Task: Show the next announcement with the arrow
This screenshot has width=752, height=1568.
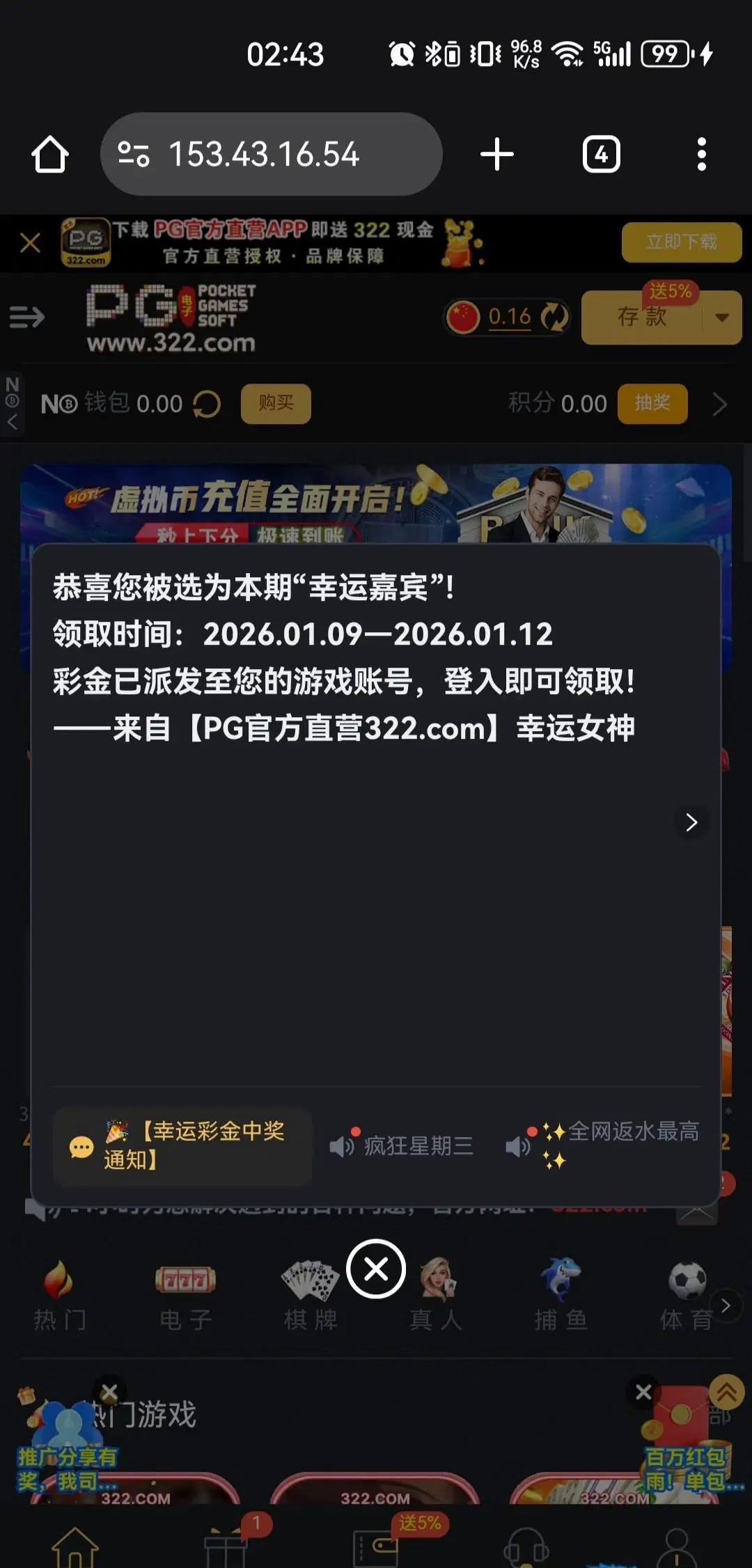Action: click(x=691, y=822)
